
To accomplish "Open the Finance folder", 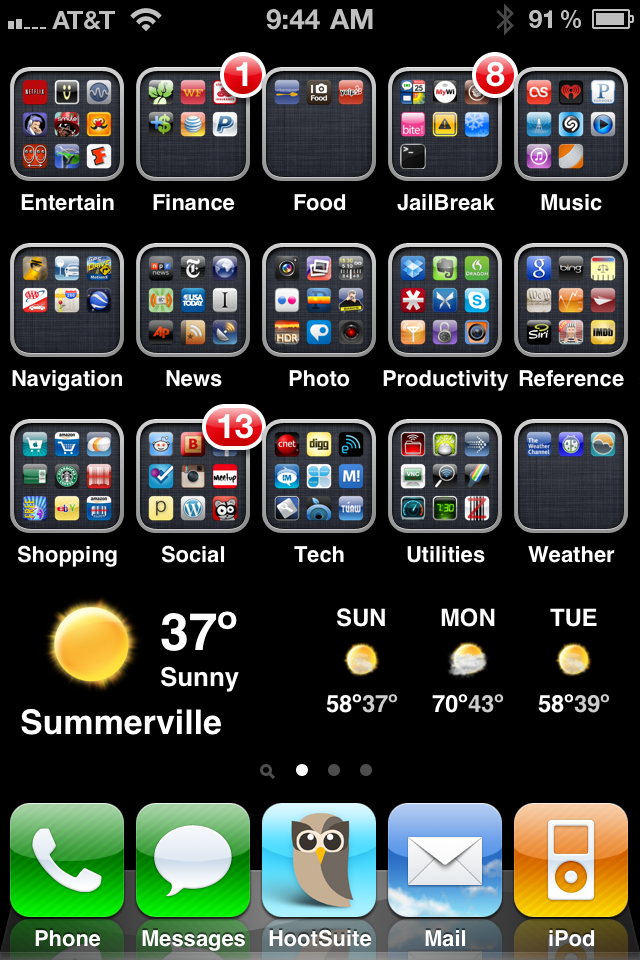I will [193, 124].
